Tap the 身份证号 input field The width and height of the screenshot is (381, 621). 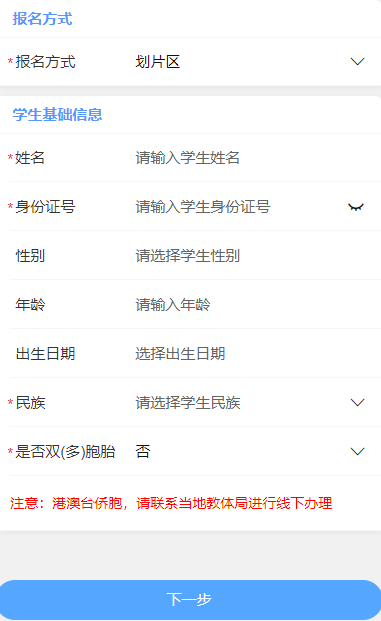(238, 207)
